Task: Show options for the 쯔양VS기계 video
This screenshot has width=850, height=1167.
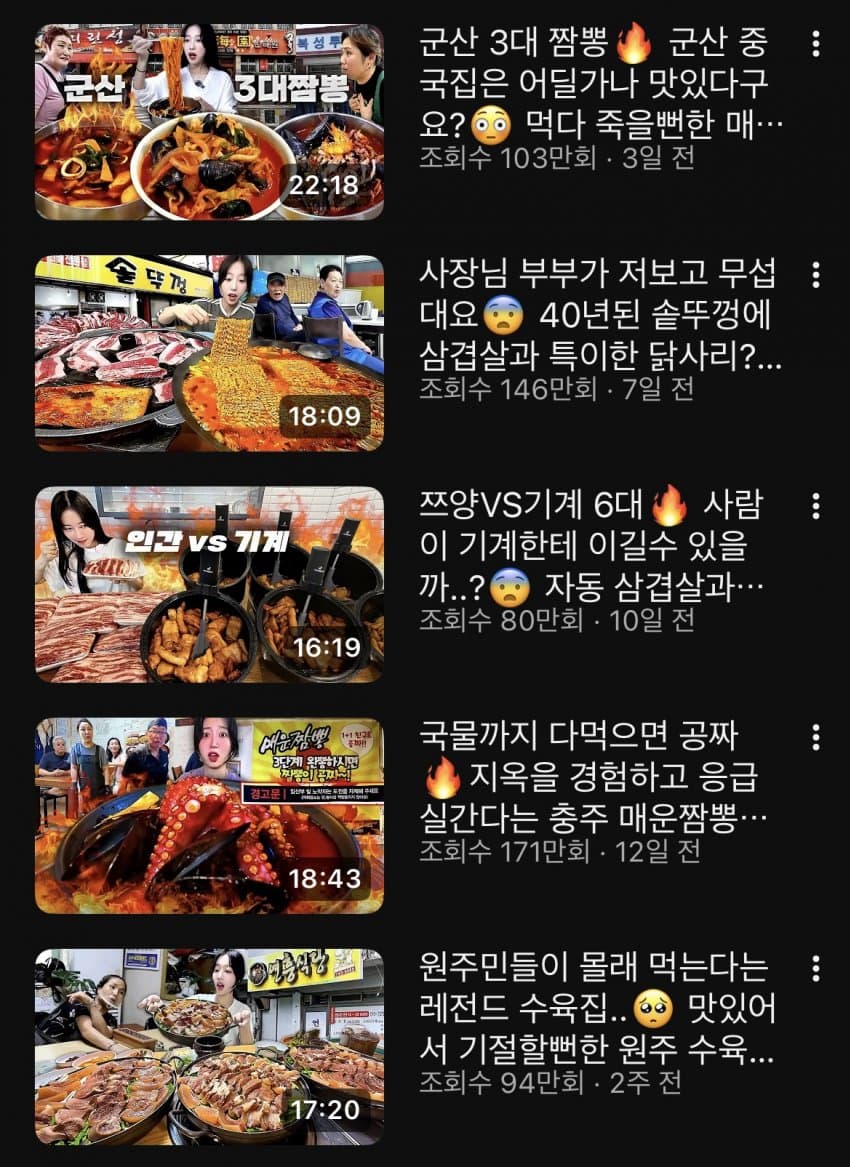Action: (816, 505)
